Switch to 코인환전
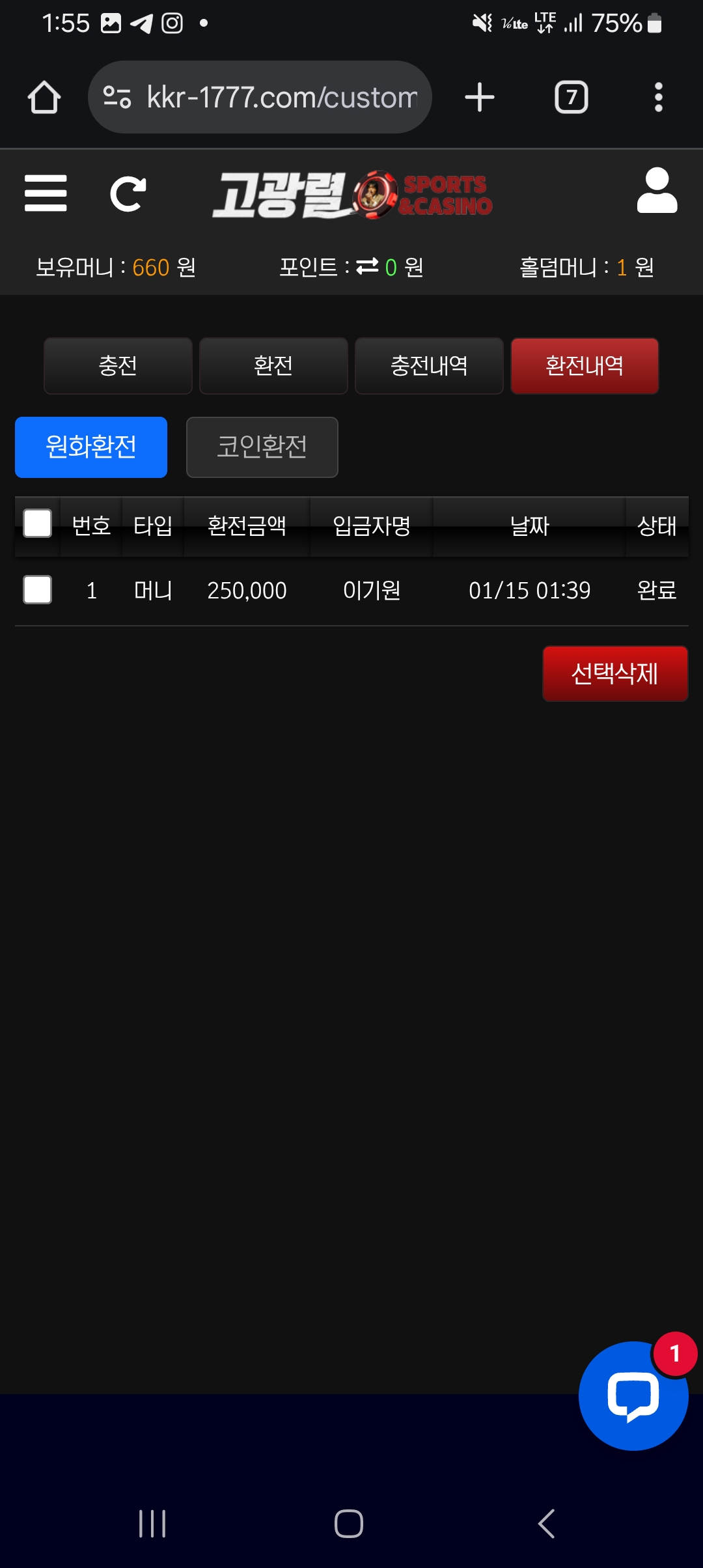703x1568 pixels. [x=262, y=447]
